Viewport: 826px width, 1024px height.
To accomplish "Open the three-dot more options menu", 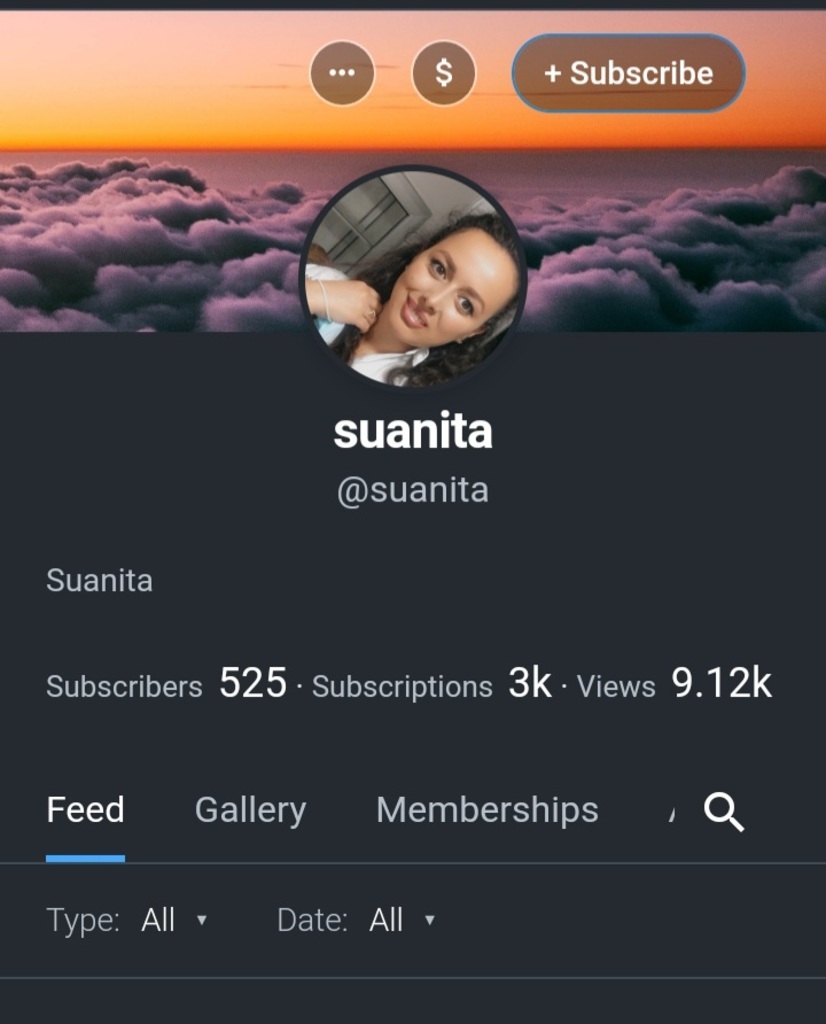I will [342, 73].
